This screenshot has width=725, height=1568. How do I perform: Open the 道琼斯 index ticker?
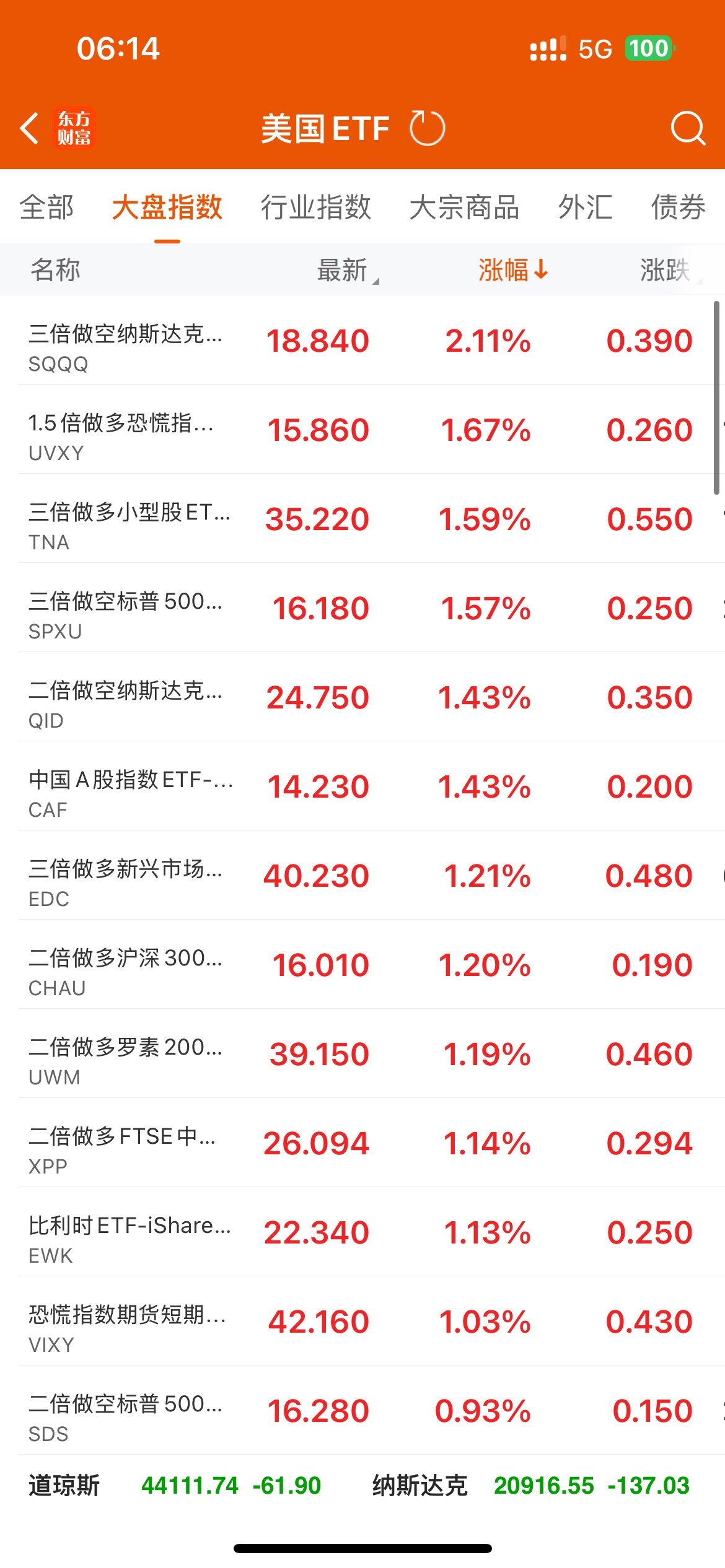pos(175,1486)
